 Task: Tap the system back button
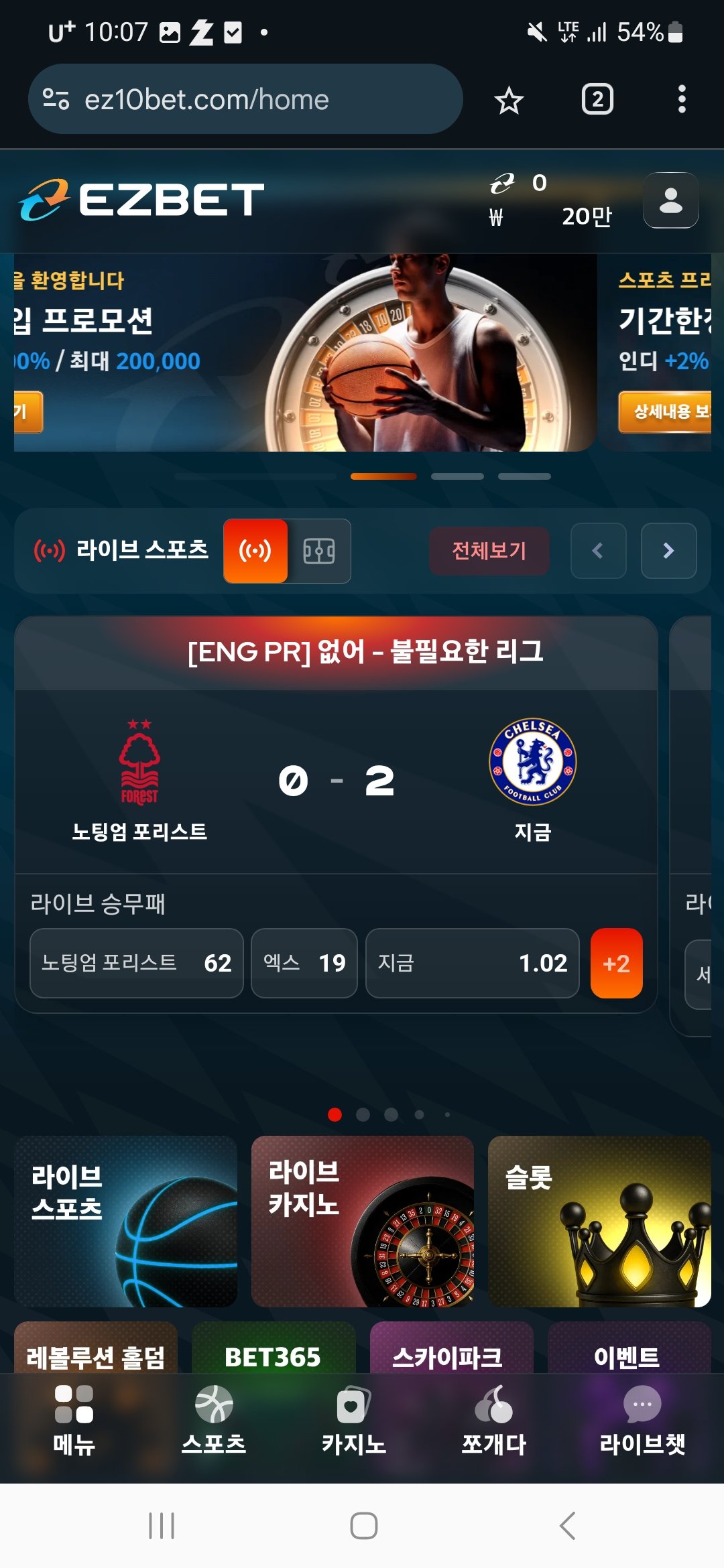tap(567, 1526)
